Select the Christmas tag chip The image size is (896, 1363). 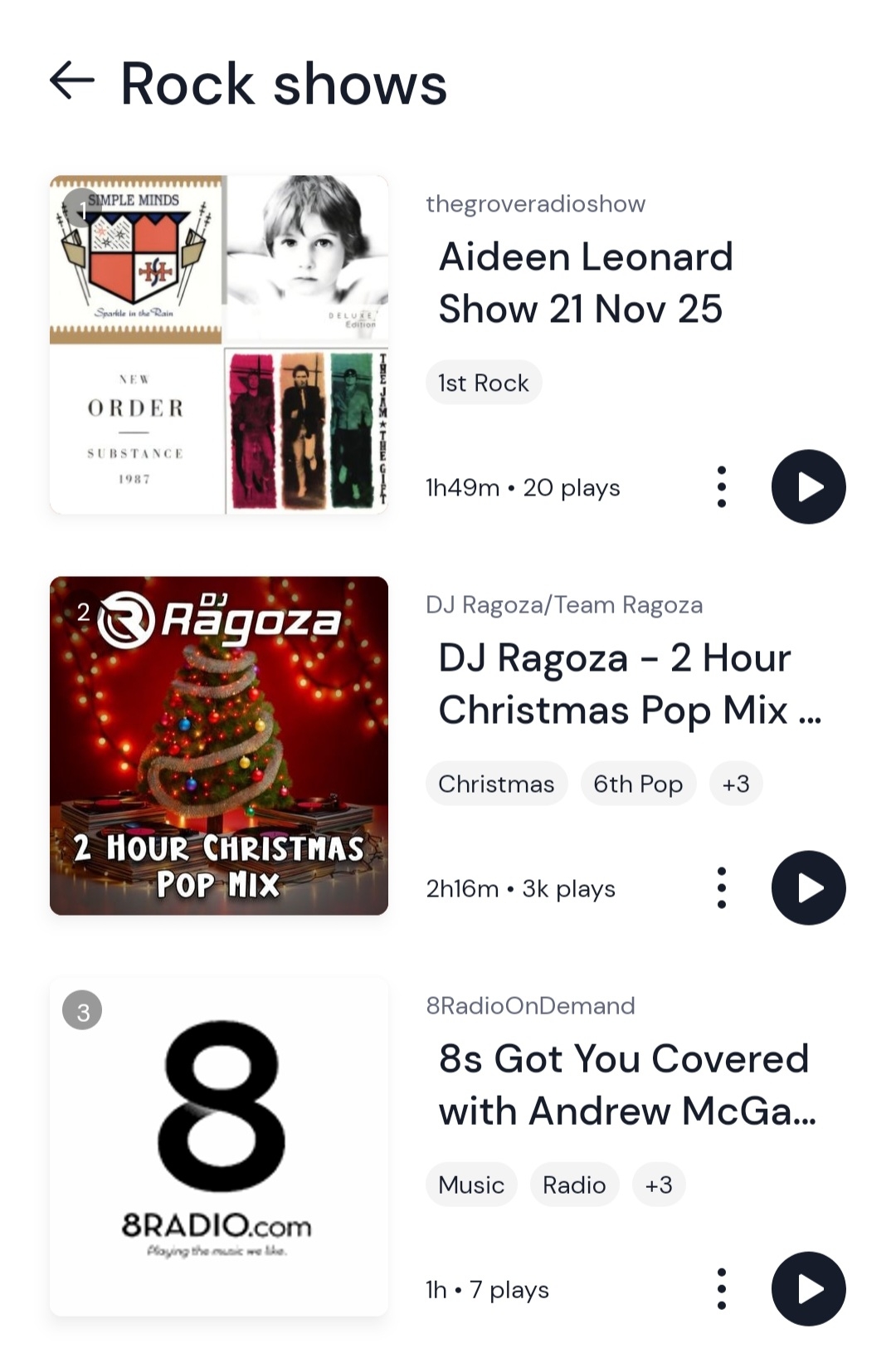pos(496,784)
